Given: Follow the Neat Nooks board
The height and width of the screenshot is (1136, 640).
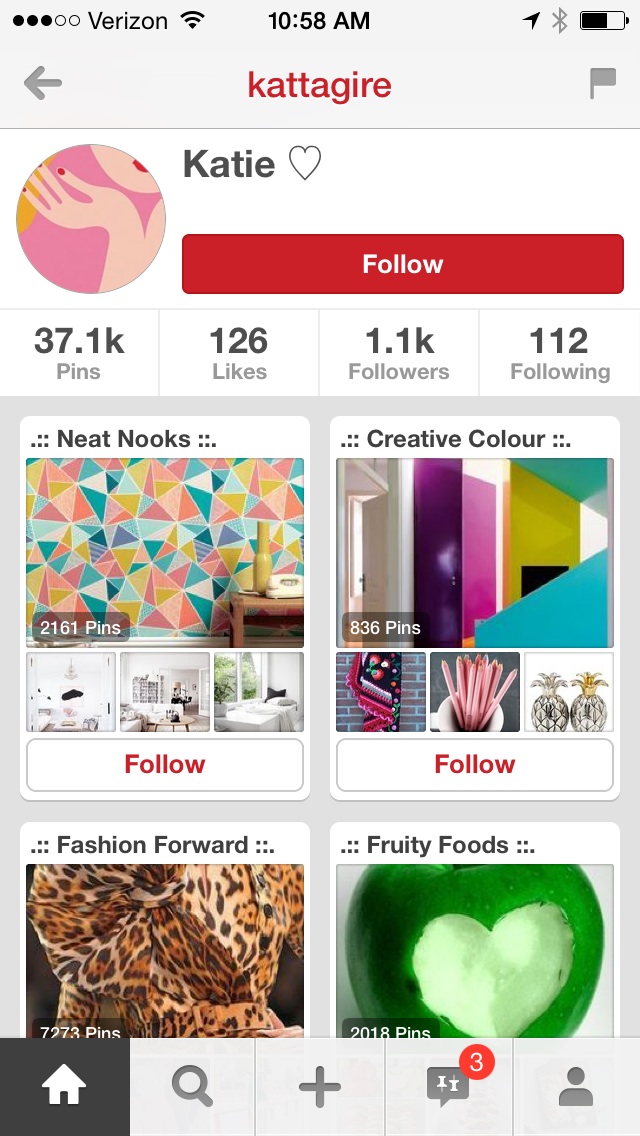Looking at the screenshot, I should 165,765.
